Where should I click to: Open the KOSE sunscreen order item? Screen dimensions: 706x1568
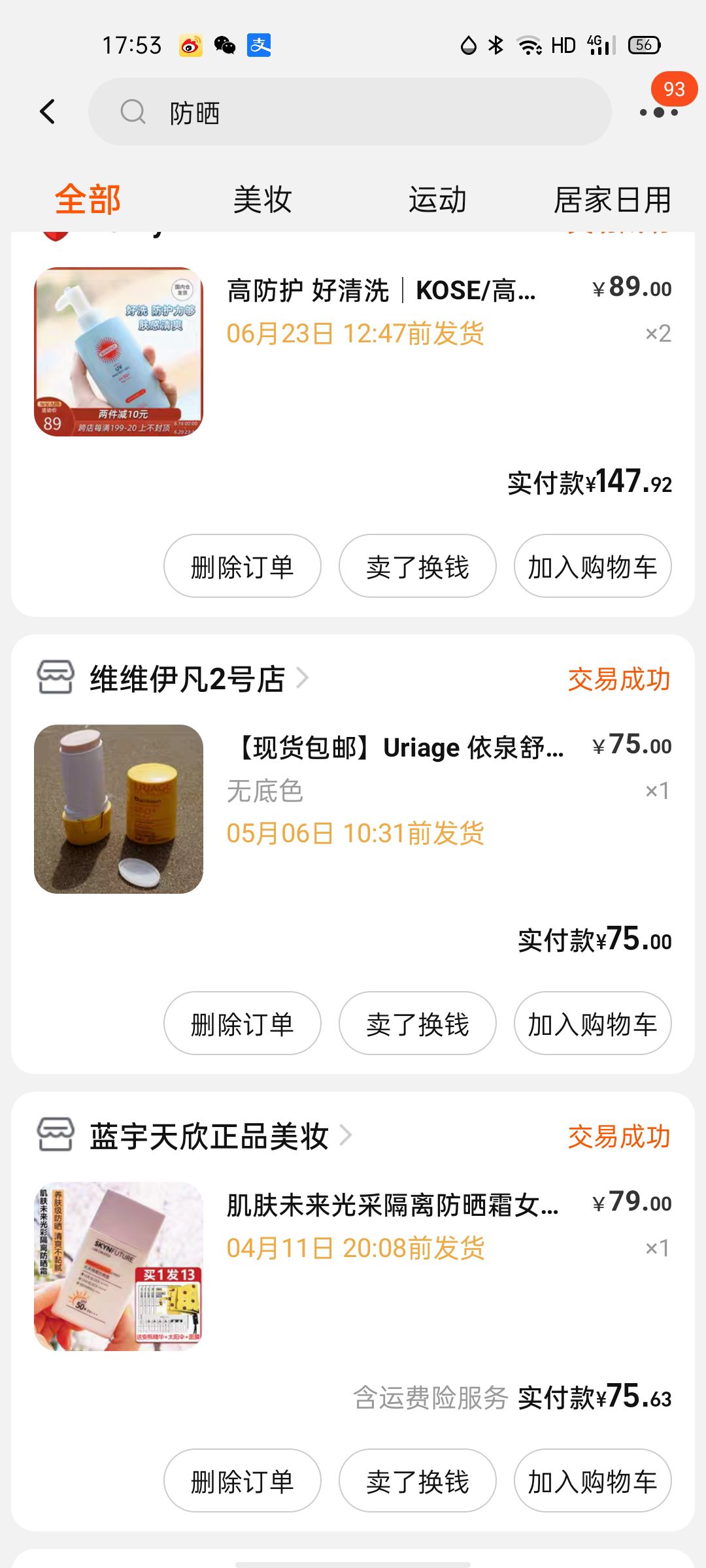(x=381, y=291)
